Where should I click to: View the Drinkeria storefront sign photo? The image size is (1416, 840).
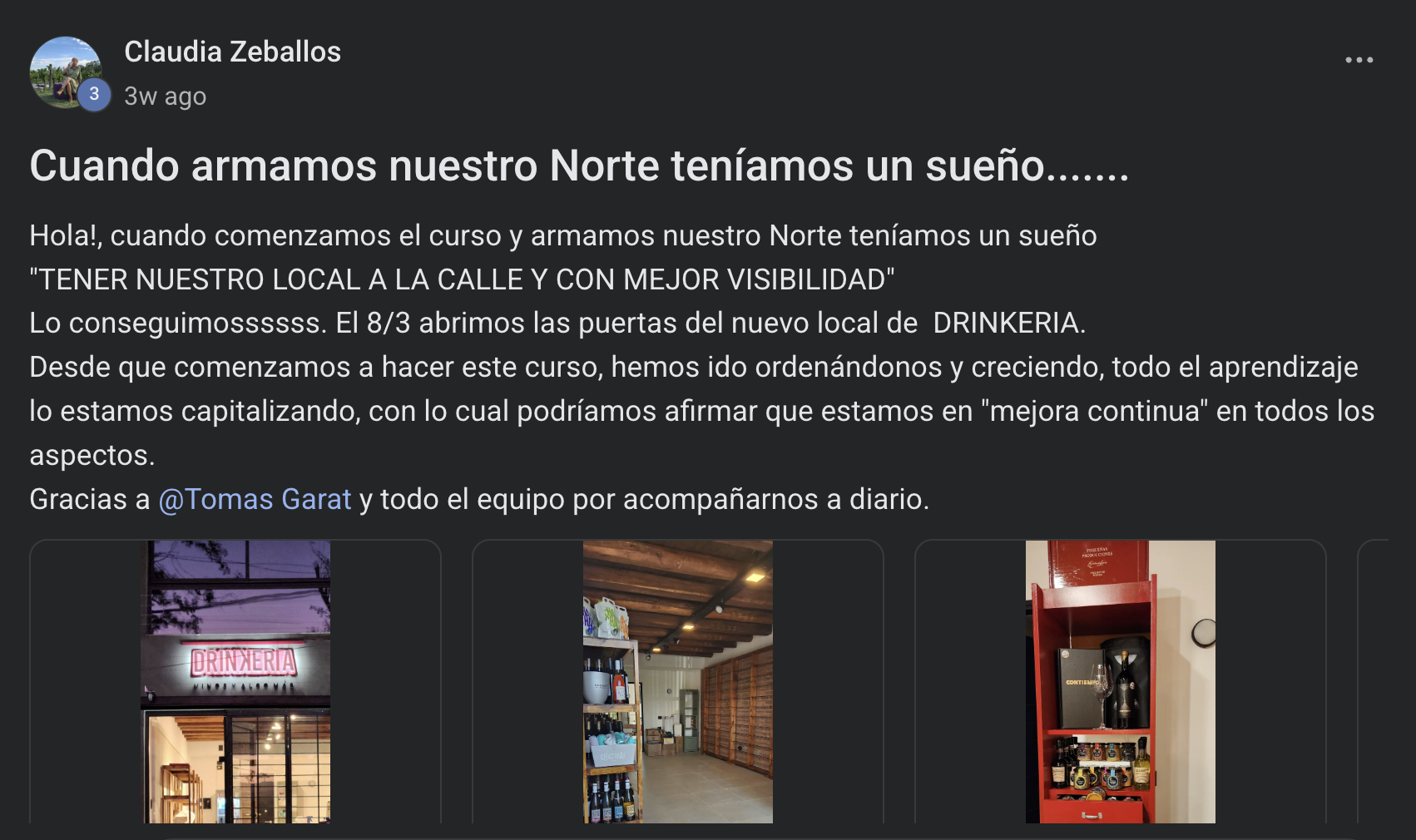click(235, 681)
